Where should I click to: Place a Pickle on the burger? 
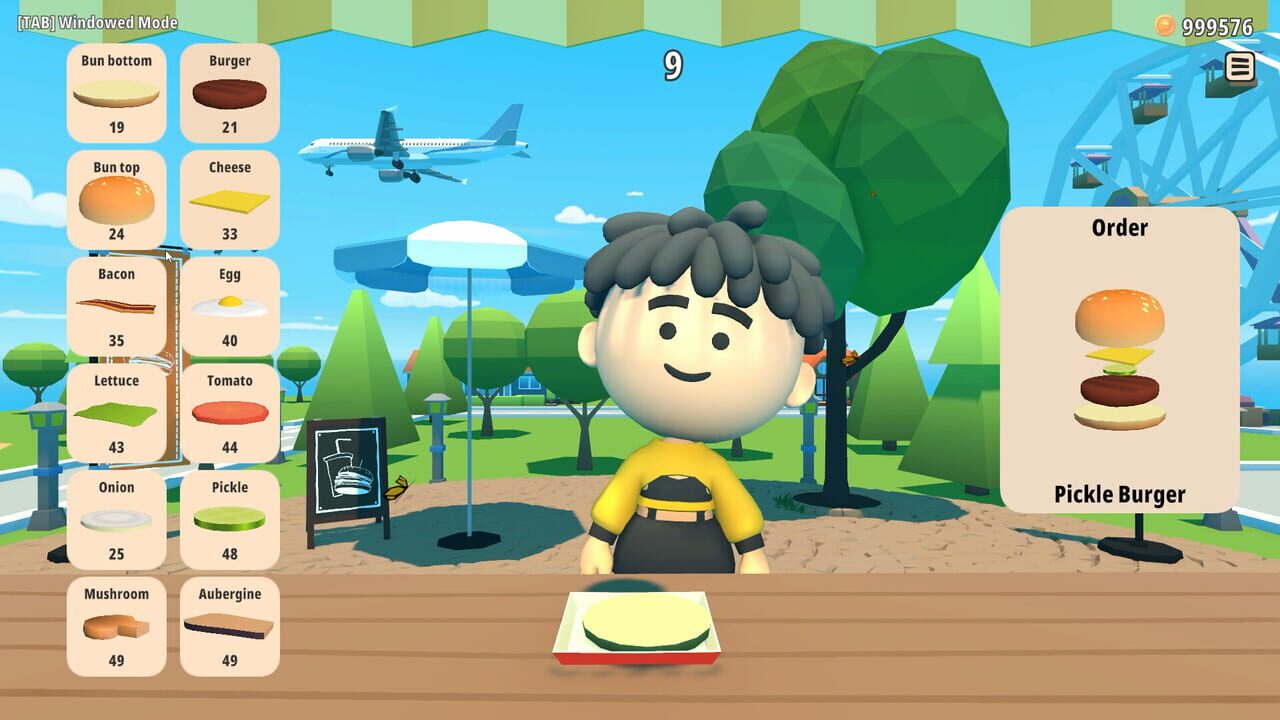pos(229,520)
